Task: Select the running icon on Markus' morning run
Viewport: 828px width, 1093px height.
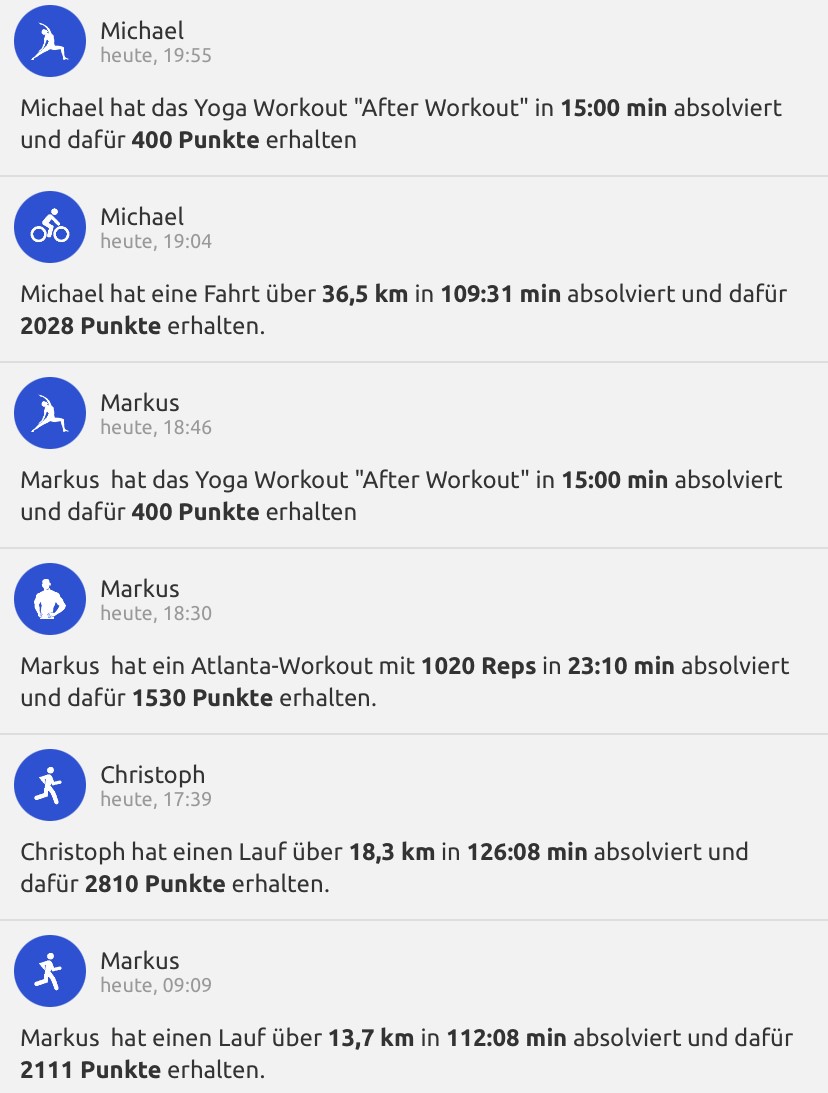Action: (49, 970)
